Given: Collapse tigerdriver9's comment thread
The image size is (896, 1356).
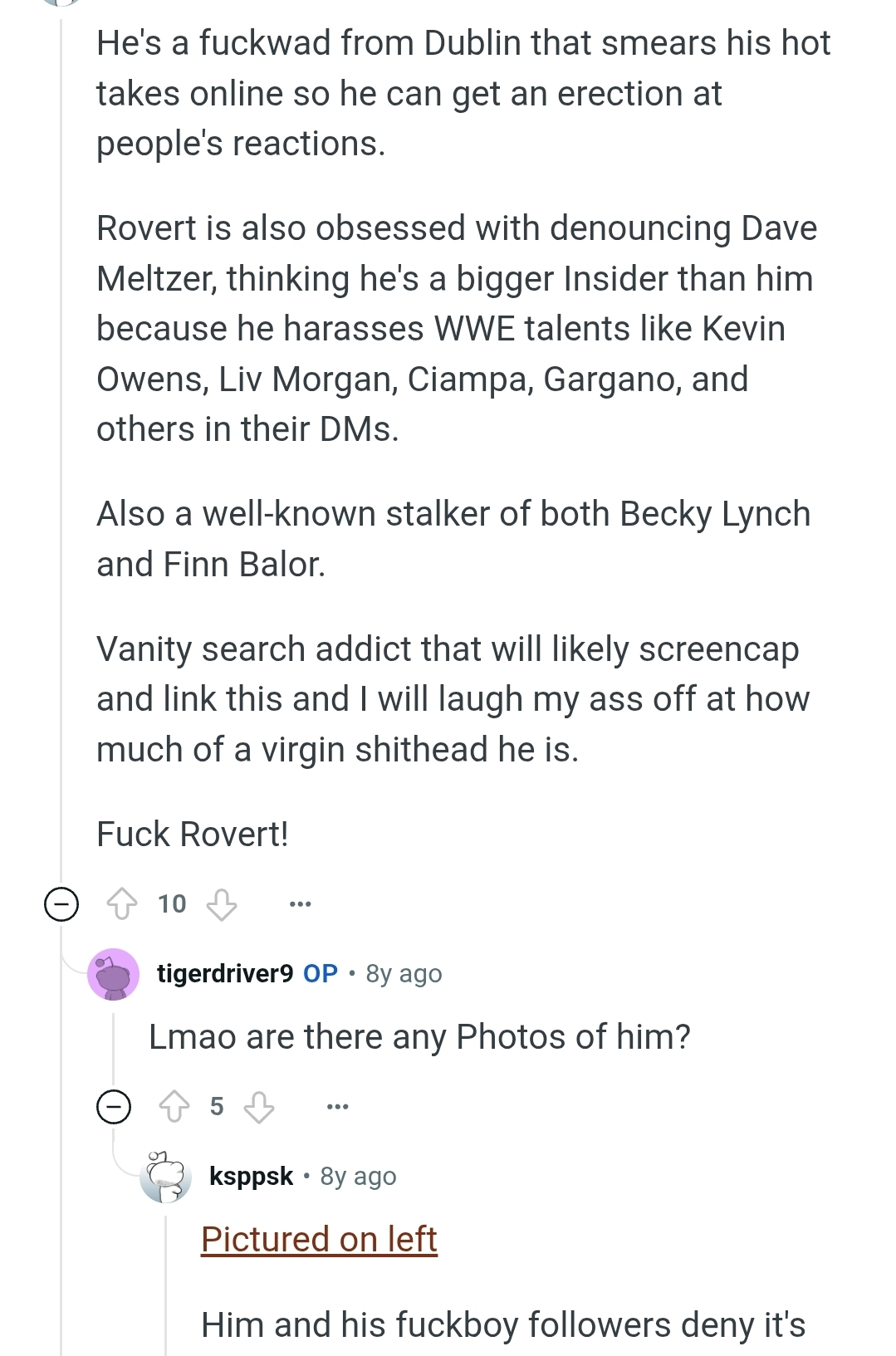Looking at the screenshot, I should (x=114, y=1106).
